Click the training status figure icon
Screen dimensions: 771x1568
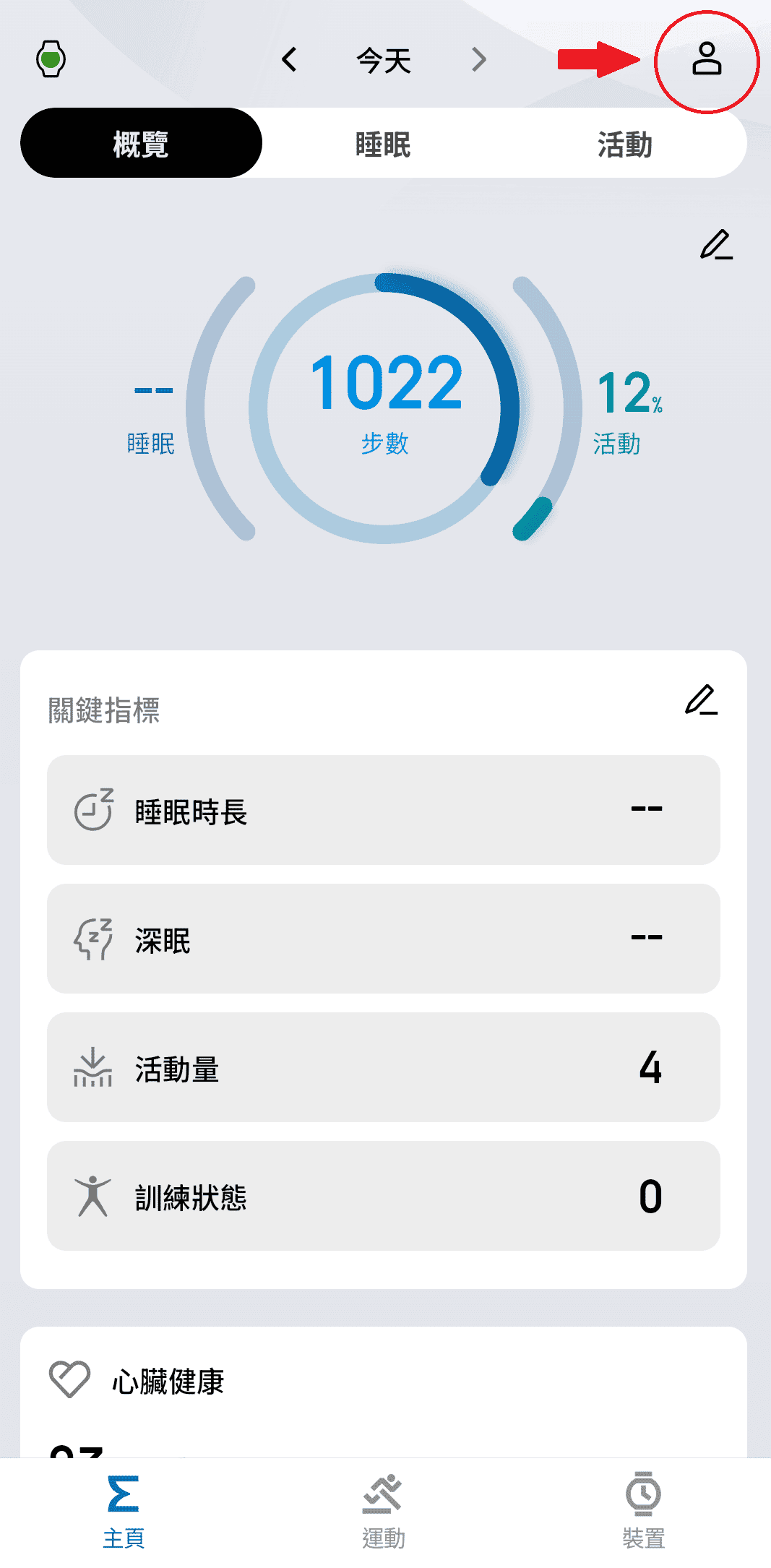point(92,1196)
